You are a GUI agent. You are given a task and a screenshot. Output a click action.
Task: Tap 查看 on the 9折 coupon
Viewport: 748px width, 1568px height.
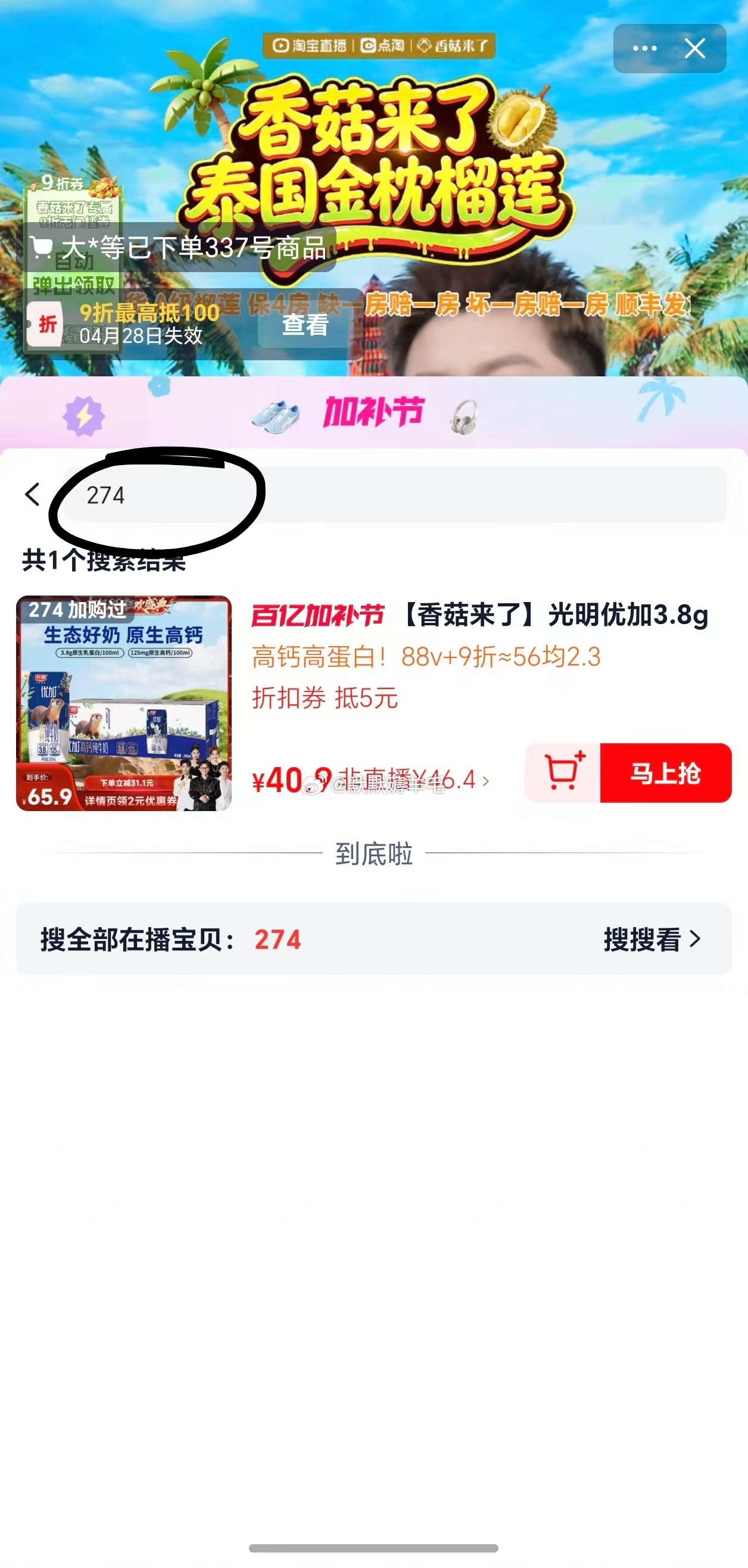pyautogui.click(x=305, y=325)
